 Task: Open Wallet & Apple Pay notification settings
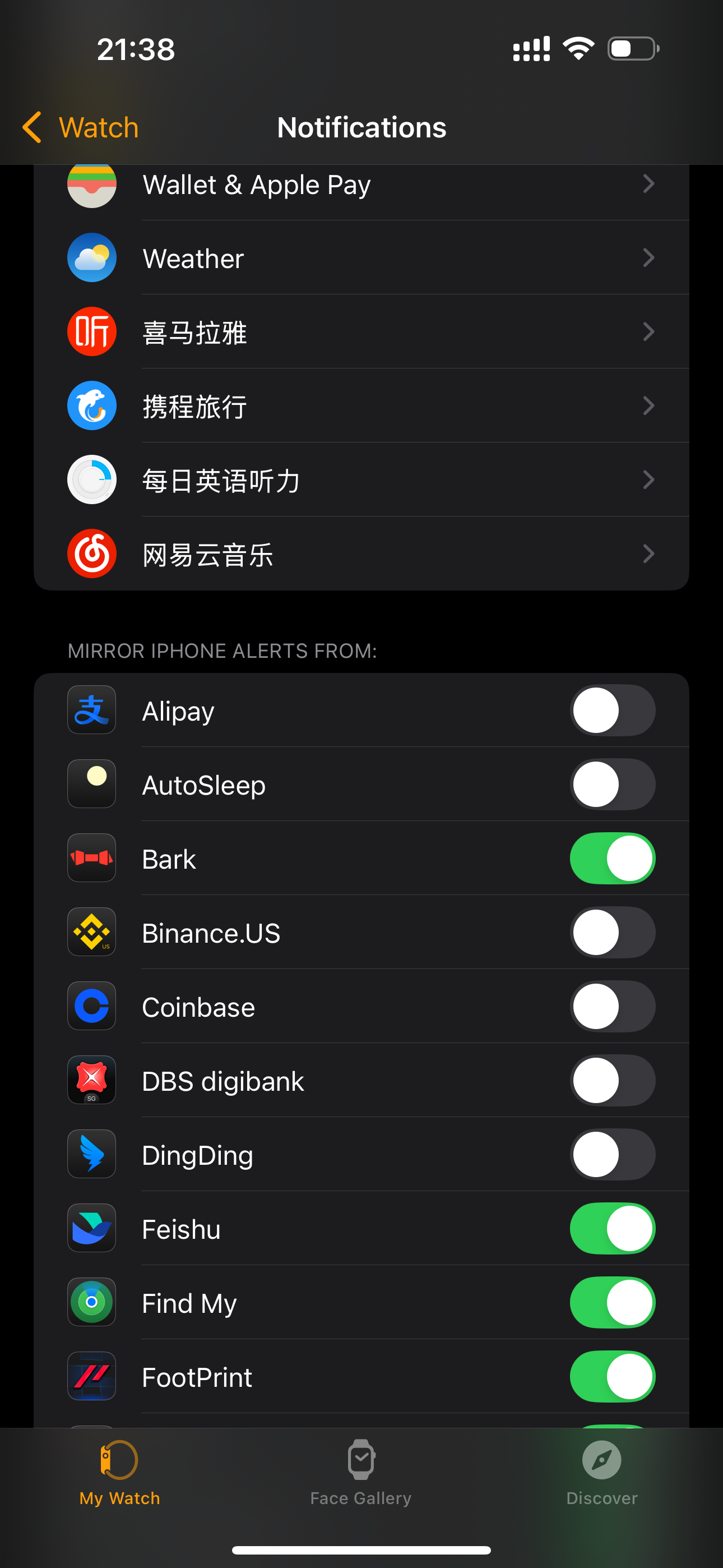[x=361, y=185]
